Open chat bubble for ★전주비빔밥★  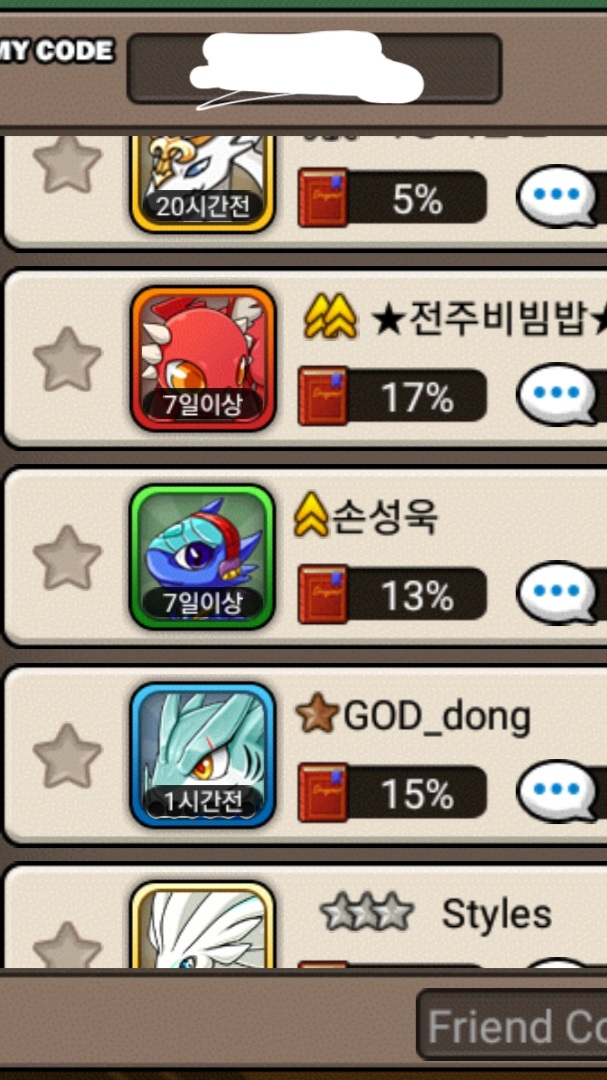click(x=560, y=396)
